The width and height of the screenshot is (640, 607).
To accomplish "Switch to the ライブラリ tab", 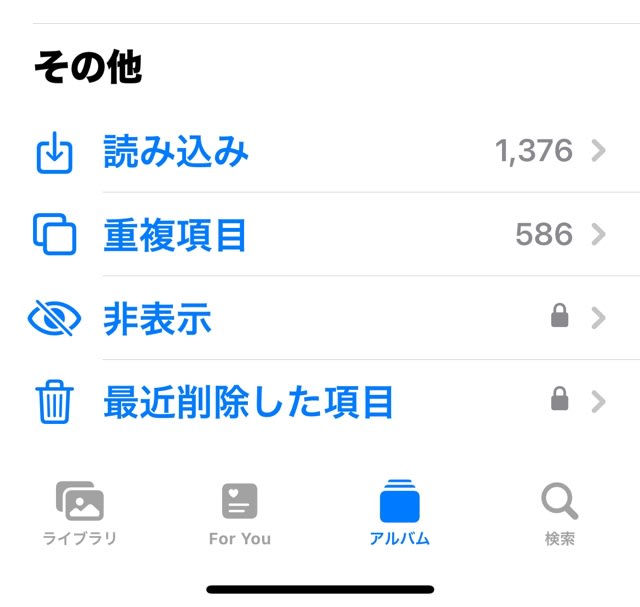I will click(x=80, y=514).
